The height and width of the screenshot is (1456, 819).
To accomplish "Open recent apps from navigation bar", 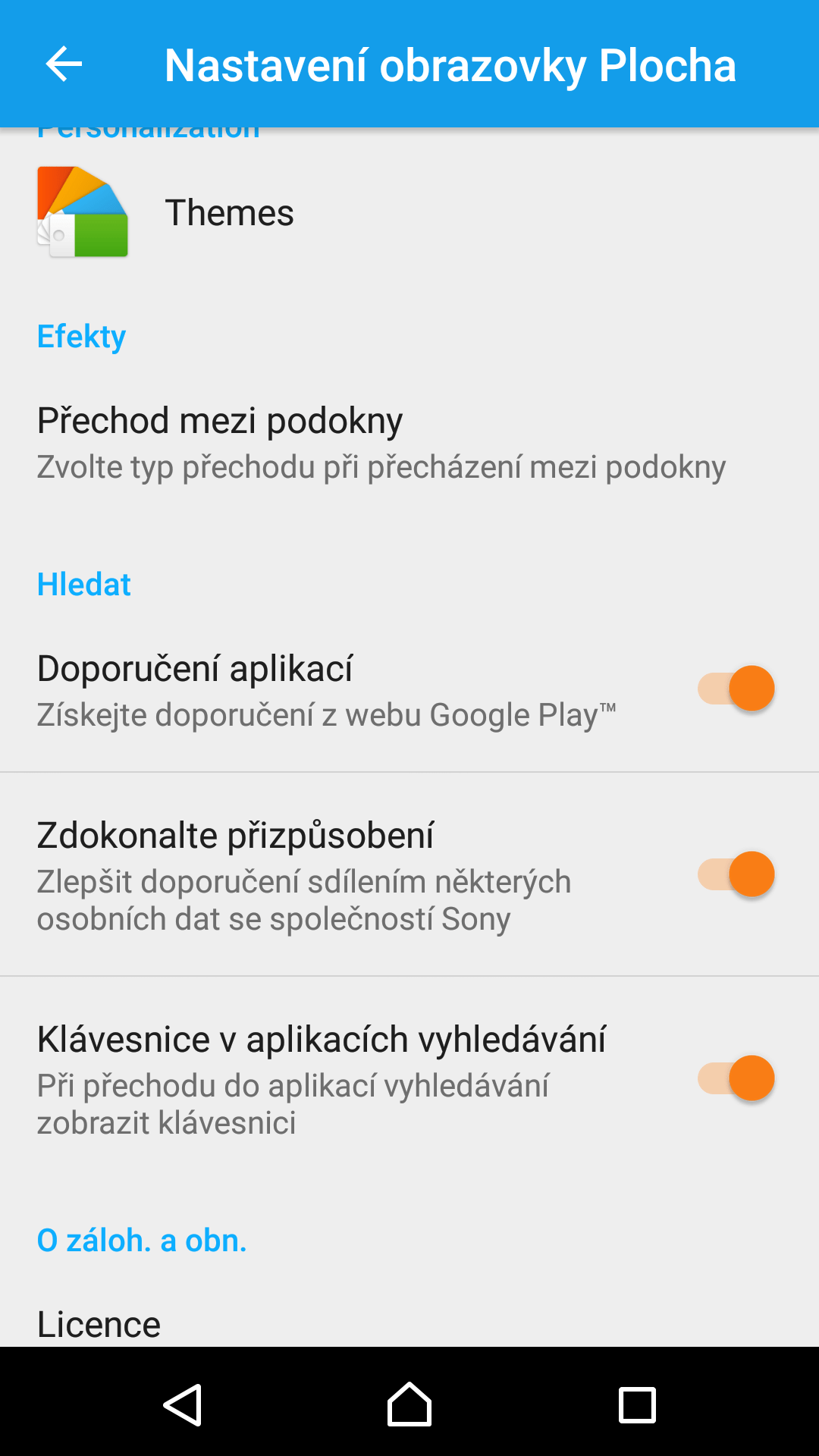I will 637,1405.
